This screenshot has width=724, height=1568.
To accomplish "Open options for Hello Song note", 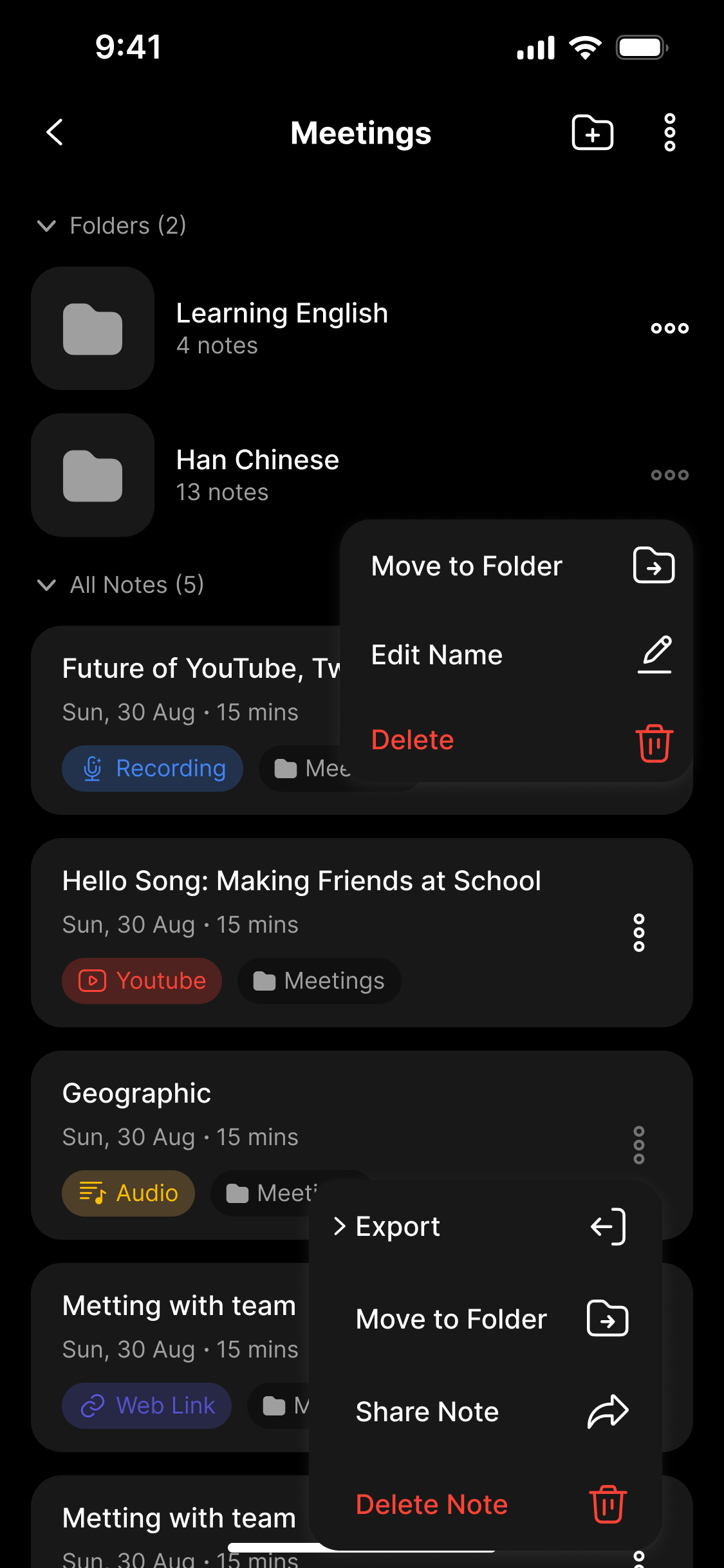I will (638, 933).
